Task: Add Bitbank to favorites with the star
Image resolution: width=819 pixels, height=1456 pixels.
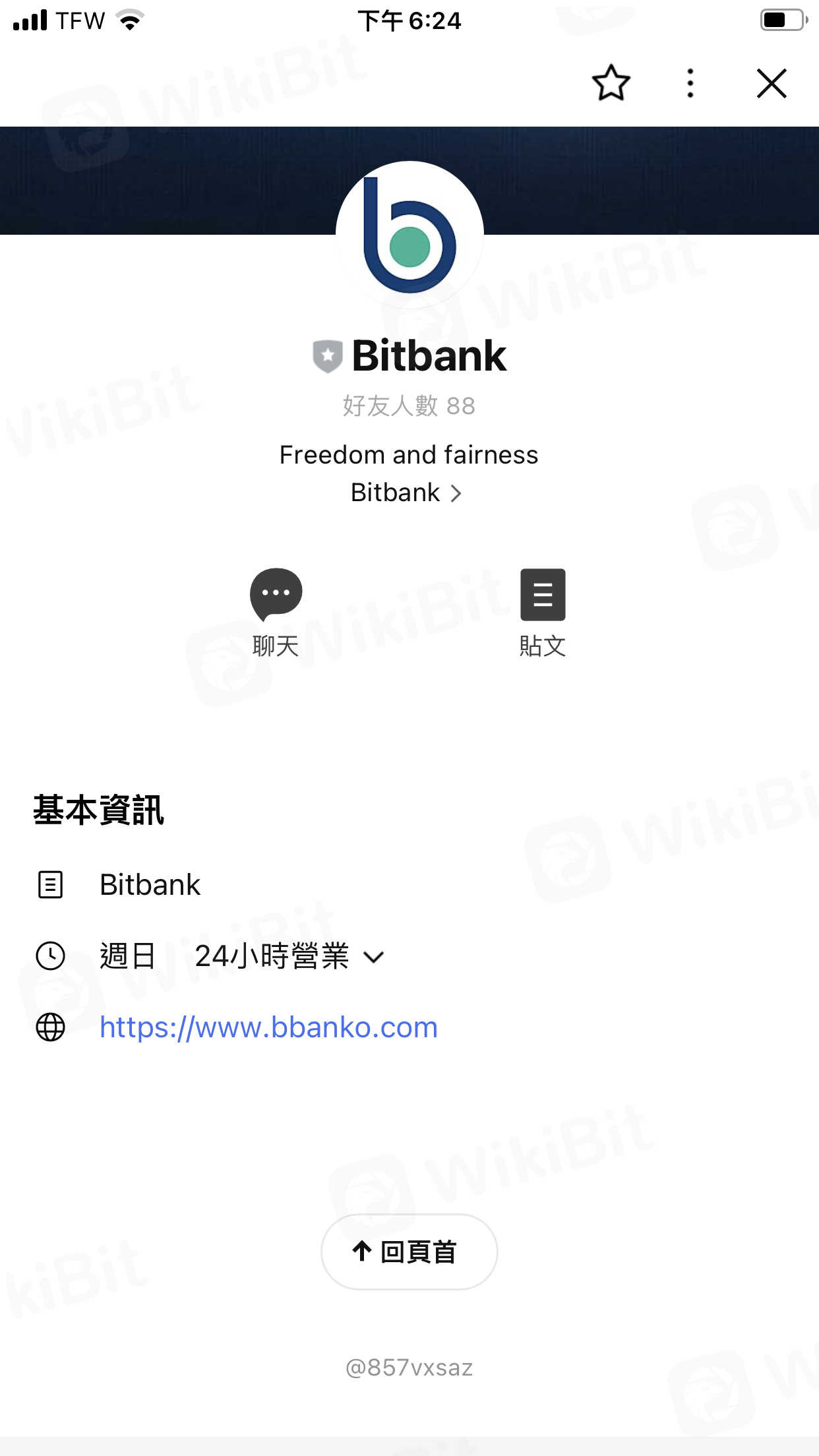Action: 611,83
